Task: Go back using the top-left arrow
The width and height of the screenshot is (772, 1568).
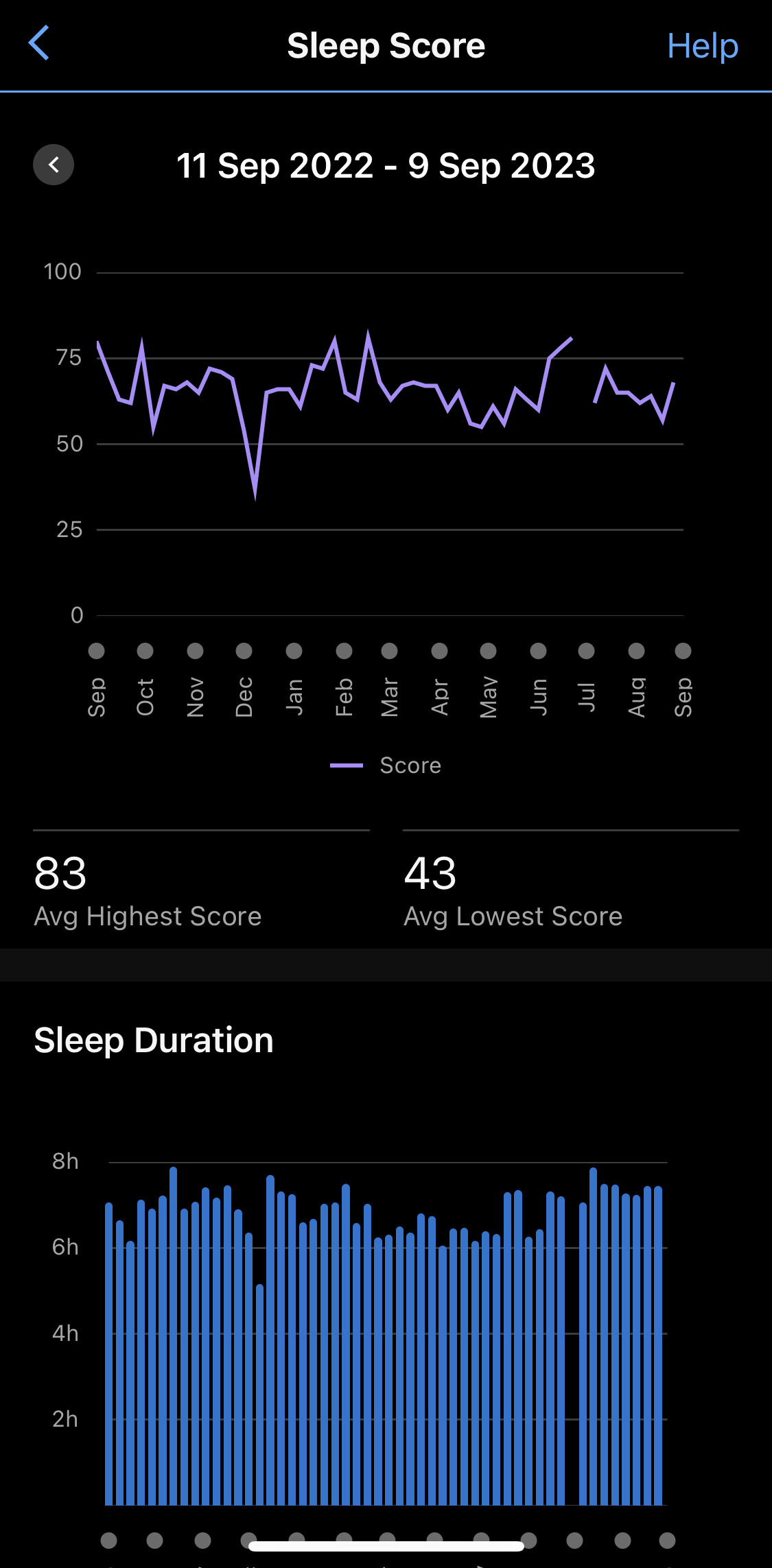Action: [x=38, y=43]
